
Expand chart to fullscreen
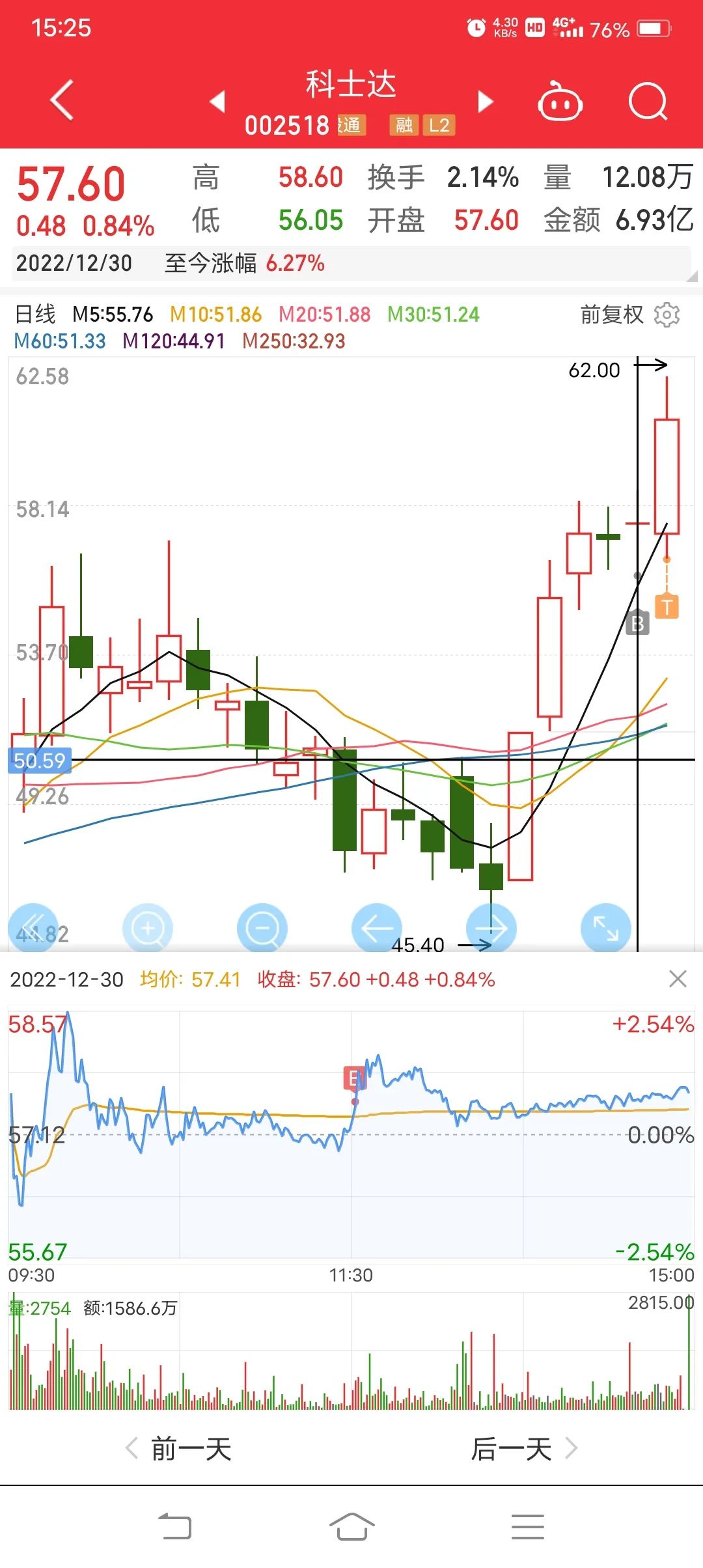[x=605, y=928]
